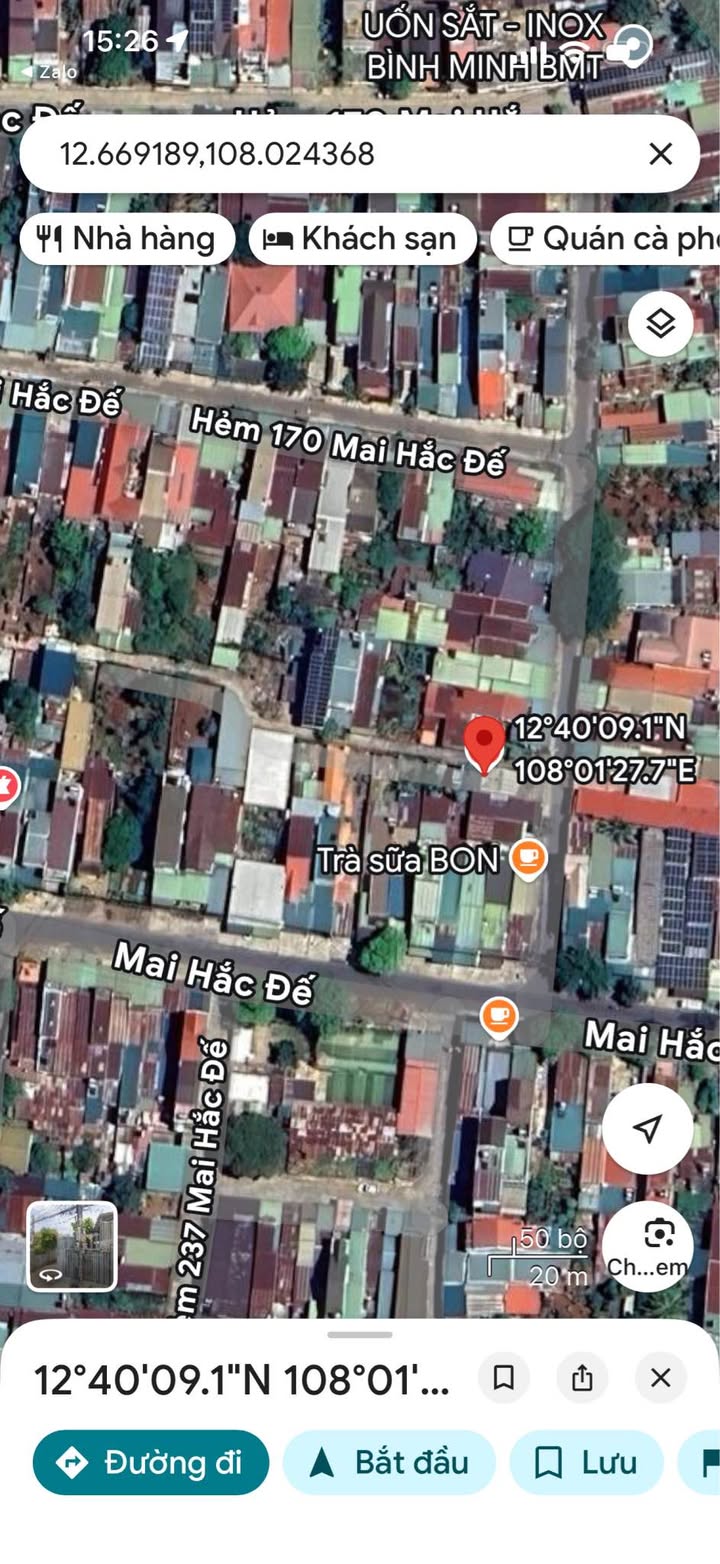
Task: Save the location with the bookmark icon
Action: 504,1378
